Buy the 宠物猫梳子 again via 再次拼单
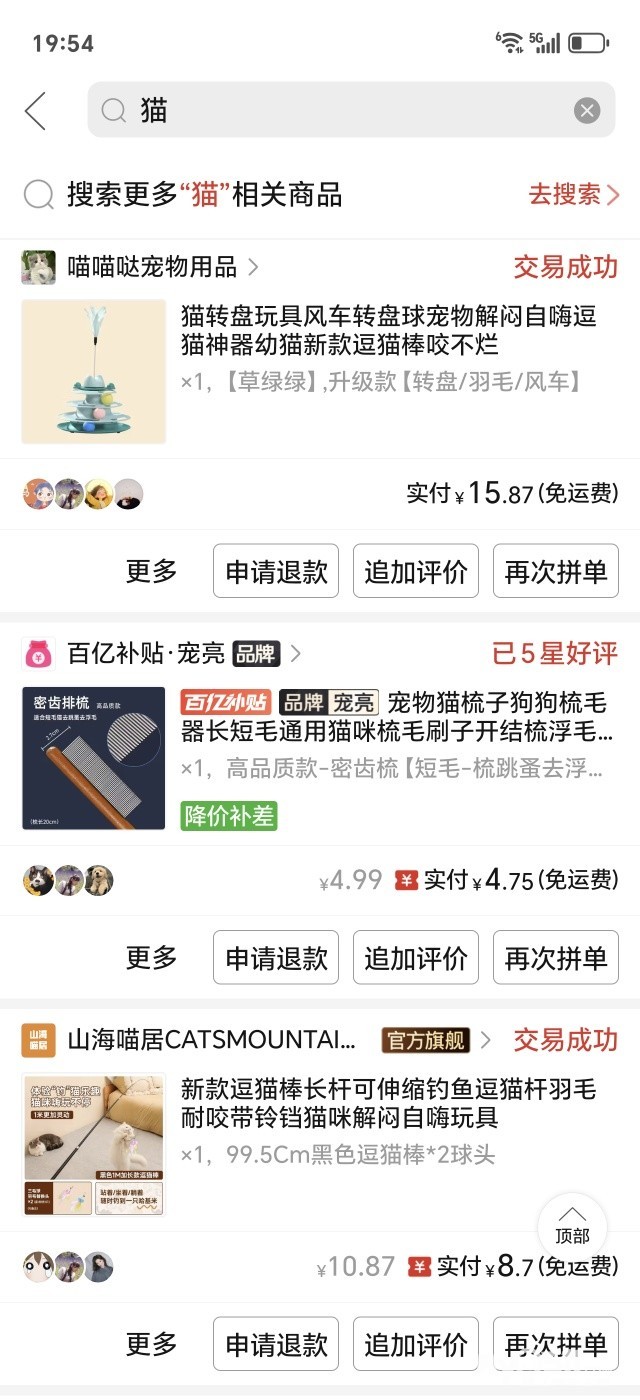The width and height of the screenshot is (640, 1400). coord(556,957)
